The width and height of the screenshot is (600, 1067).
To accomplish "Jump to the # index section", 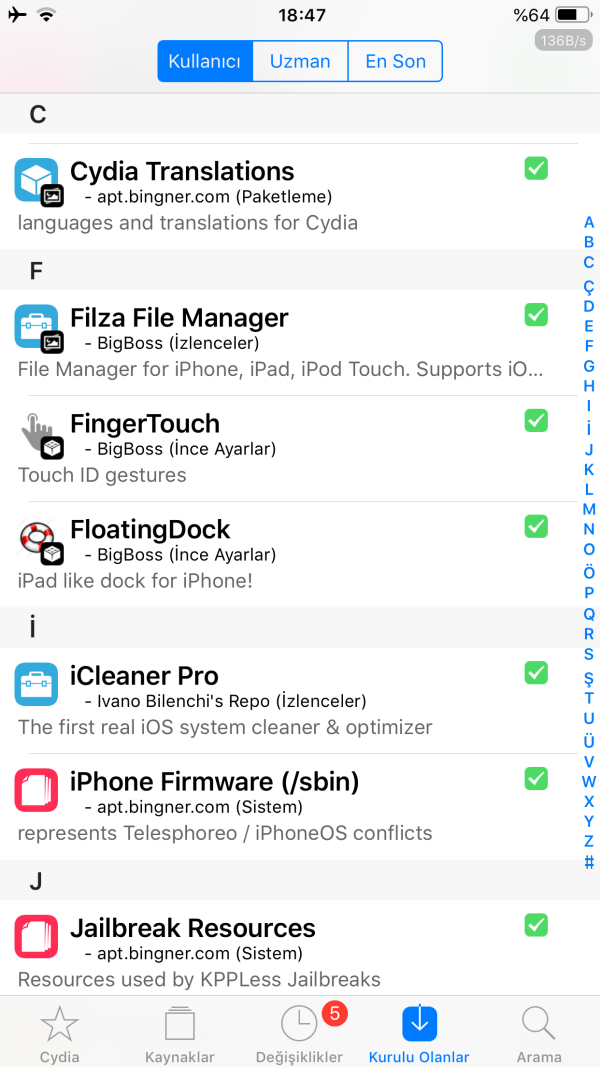I will tap(589, 862).
